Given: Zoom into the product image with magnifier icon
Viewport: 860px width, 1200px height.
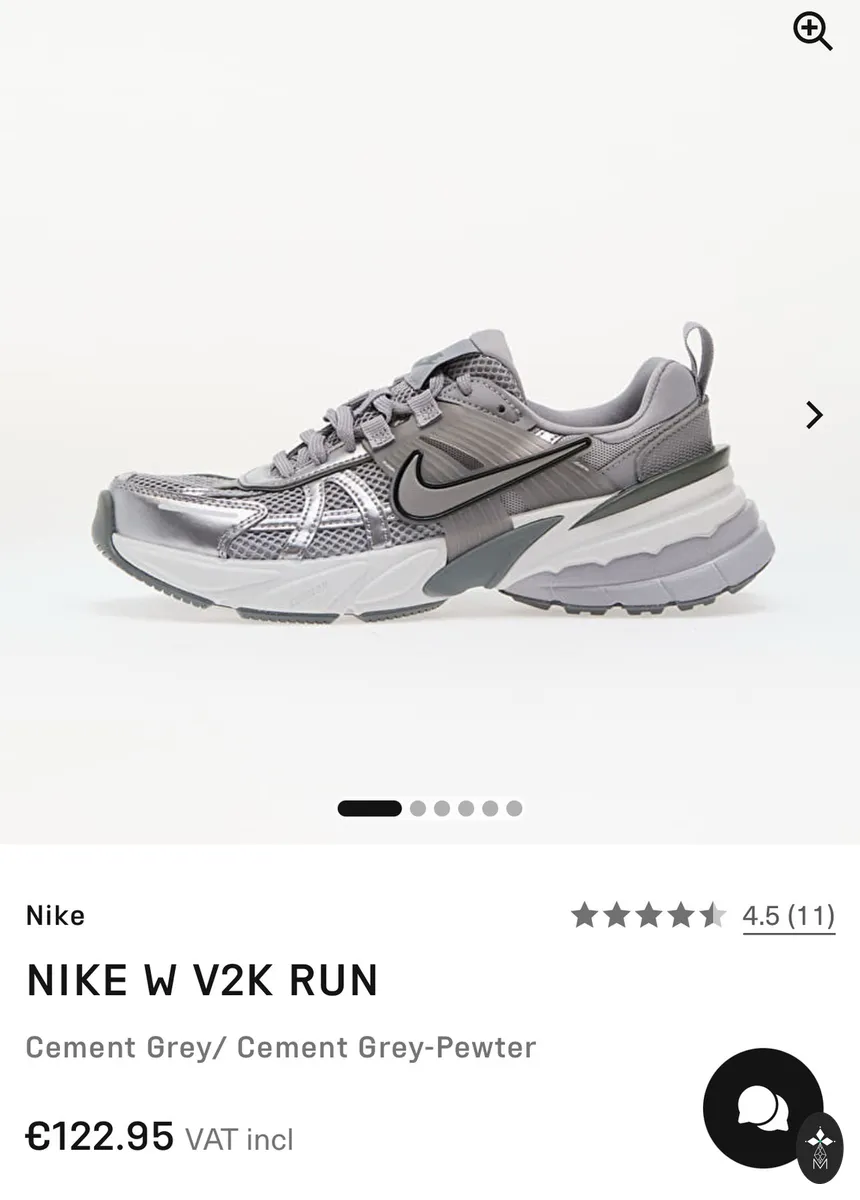Looking at the screenshot, I should coord(813,32).
